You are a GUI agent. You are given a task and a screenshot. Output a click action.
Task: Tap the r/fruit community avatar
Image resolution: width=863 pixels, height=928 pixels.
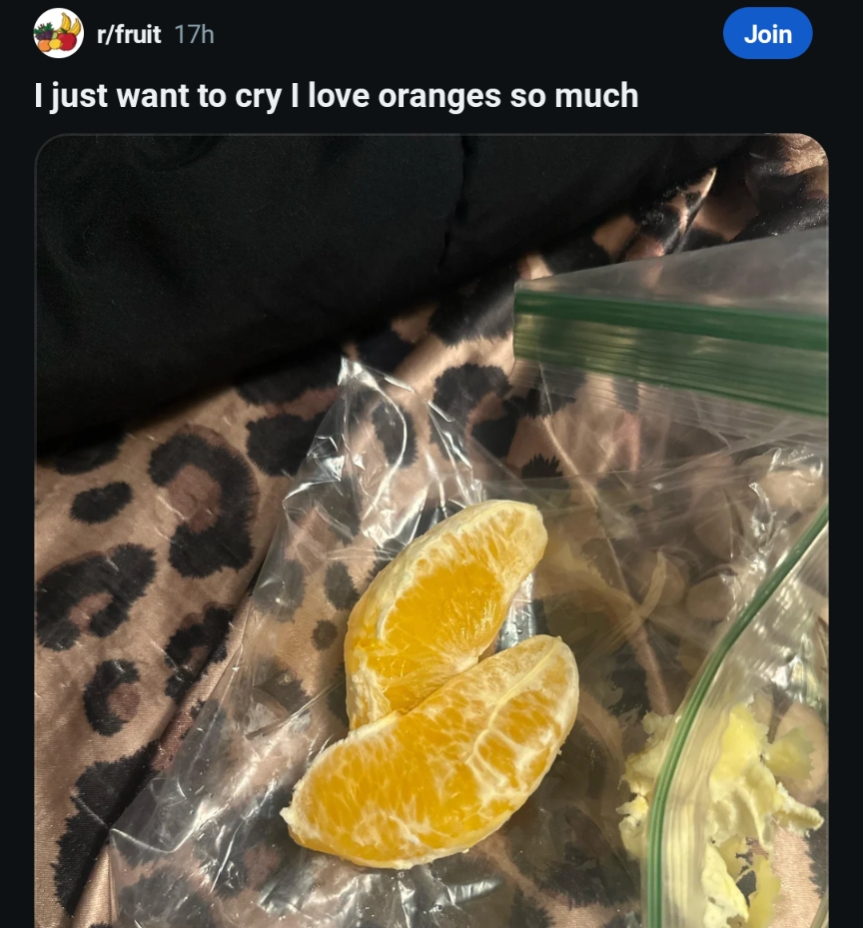coord(58,33)
